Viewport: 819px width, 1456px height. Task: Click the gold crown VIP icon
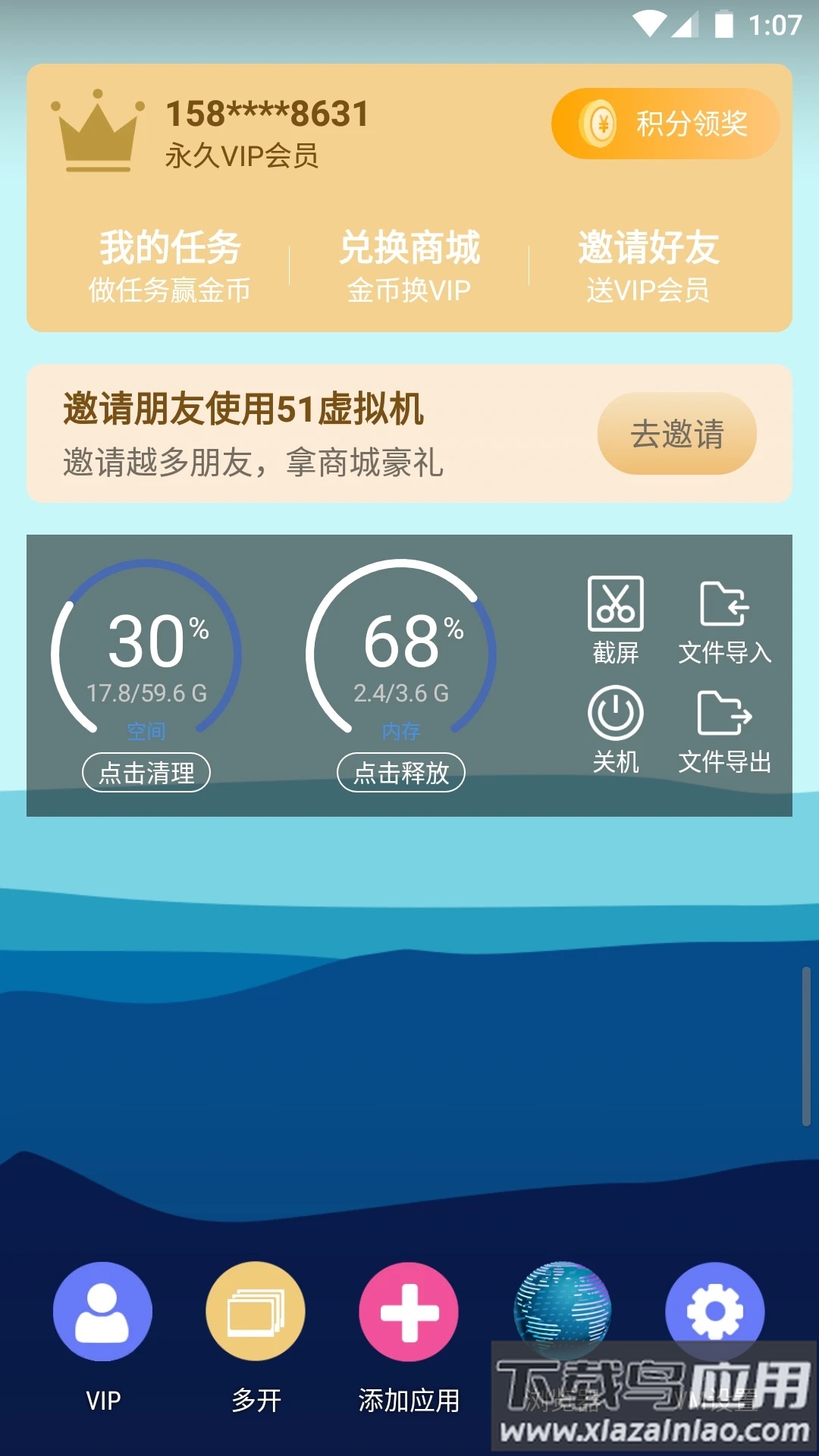[96, 130]
